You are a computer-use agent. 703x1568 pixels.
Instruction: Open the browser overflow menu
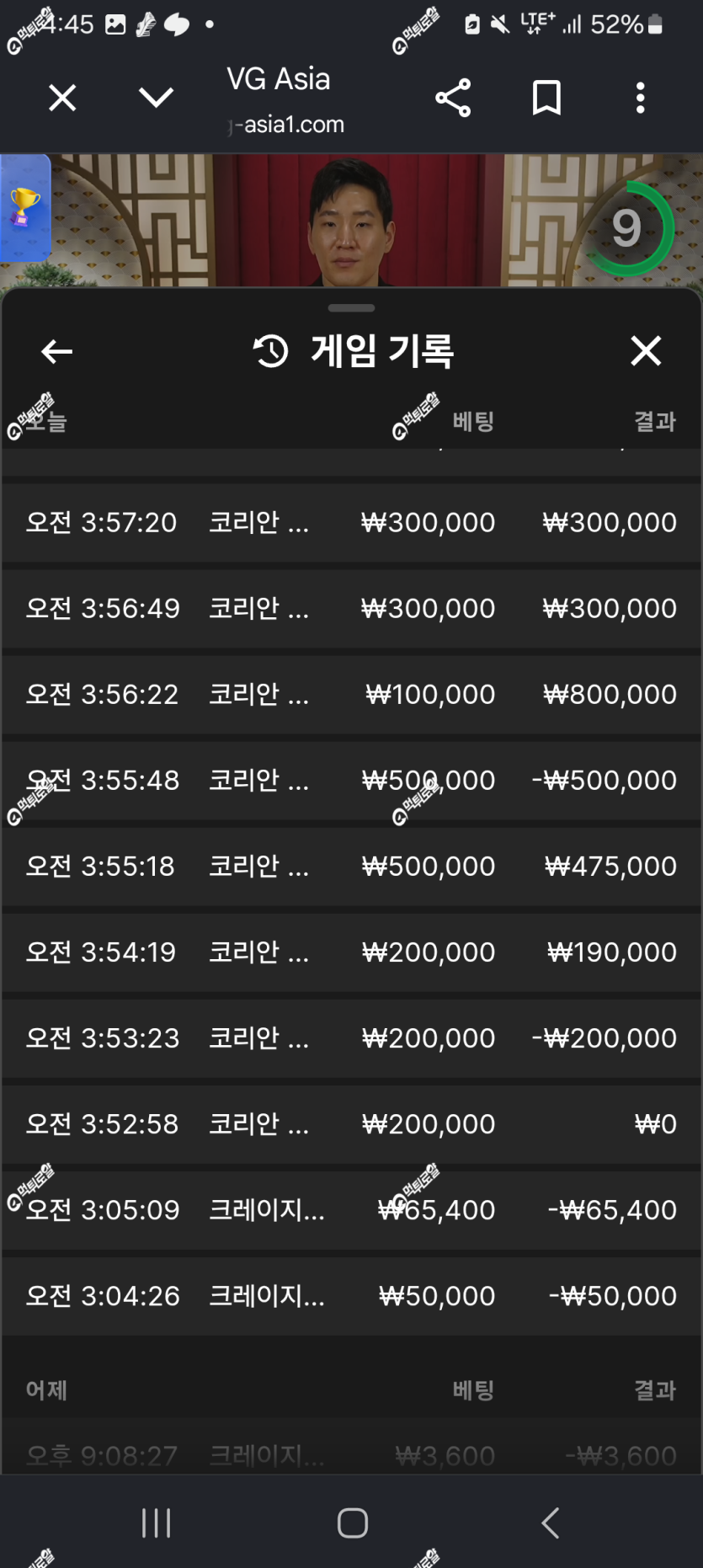point(641,99)
